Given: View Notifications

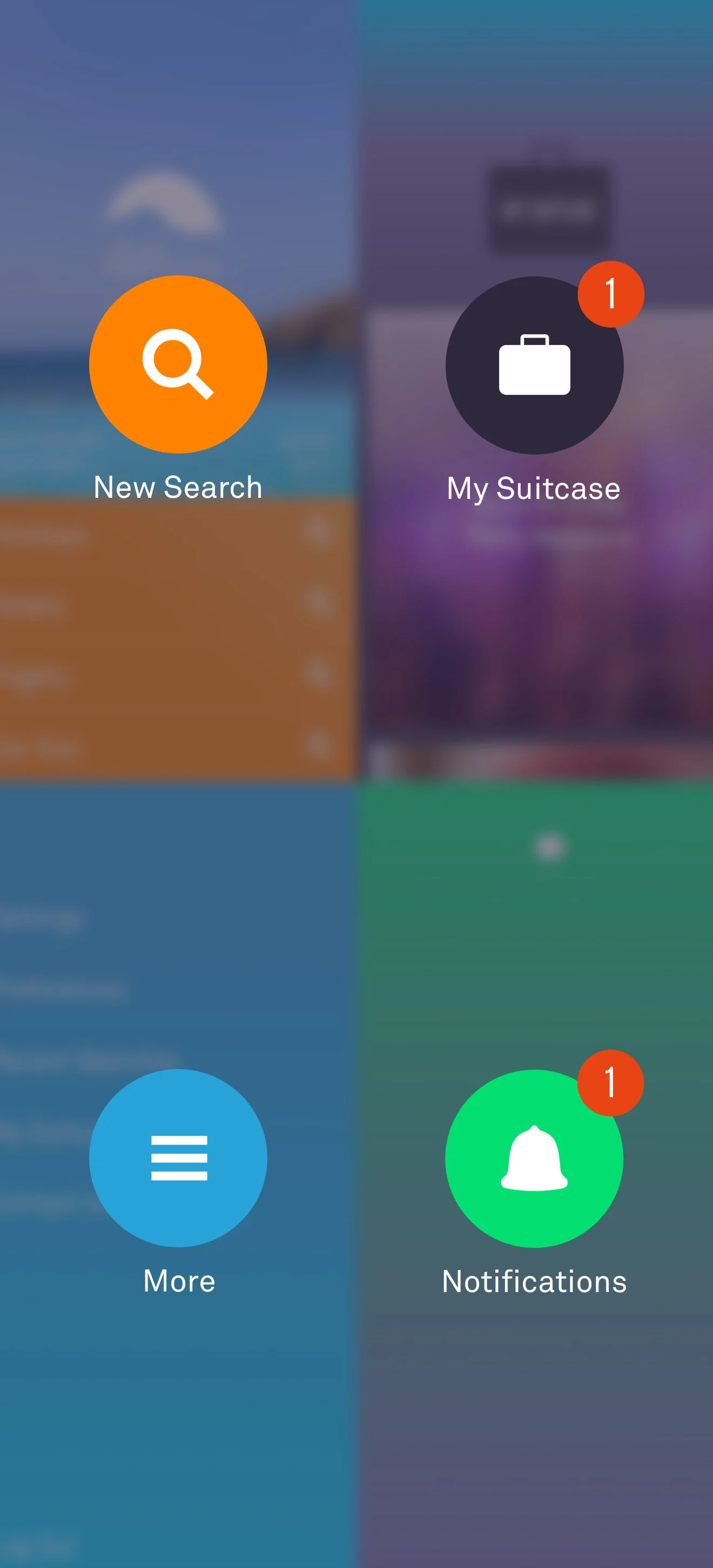Looking at the screenshot, I should tap(534, 1158).
